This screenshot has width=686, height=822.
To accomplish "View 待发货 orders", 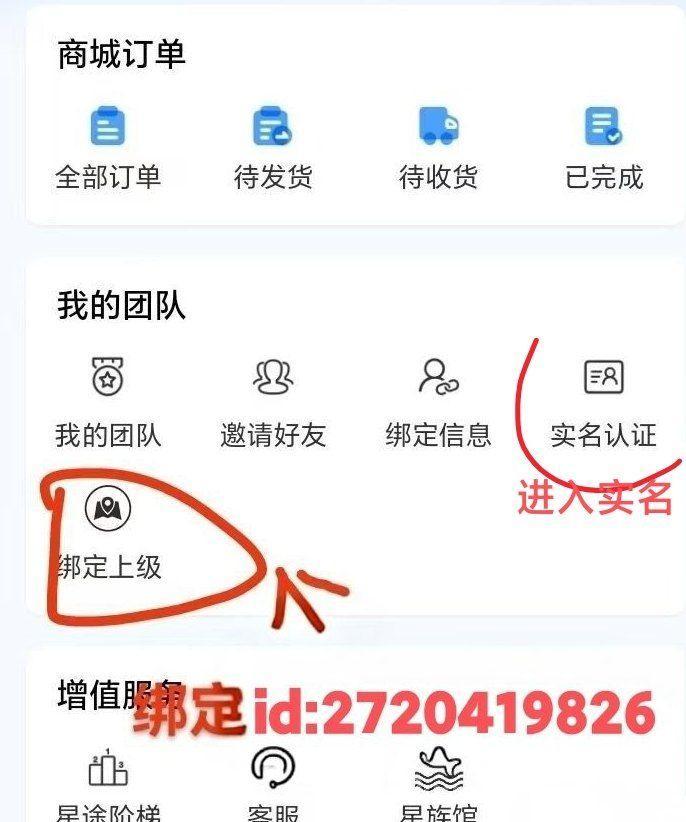I will pyautogui.click(x=272, y=148).
